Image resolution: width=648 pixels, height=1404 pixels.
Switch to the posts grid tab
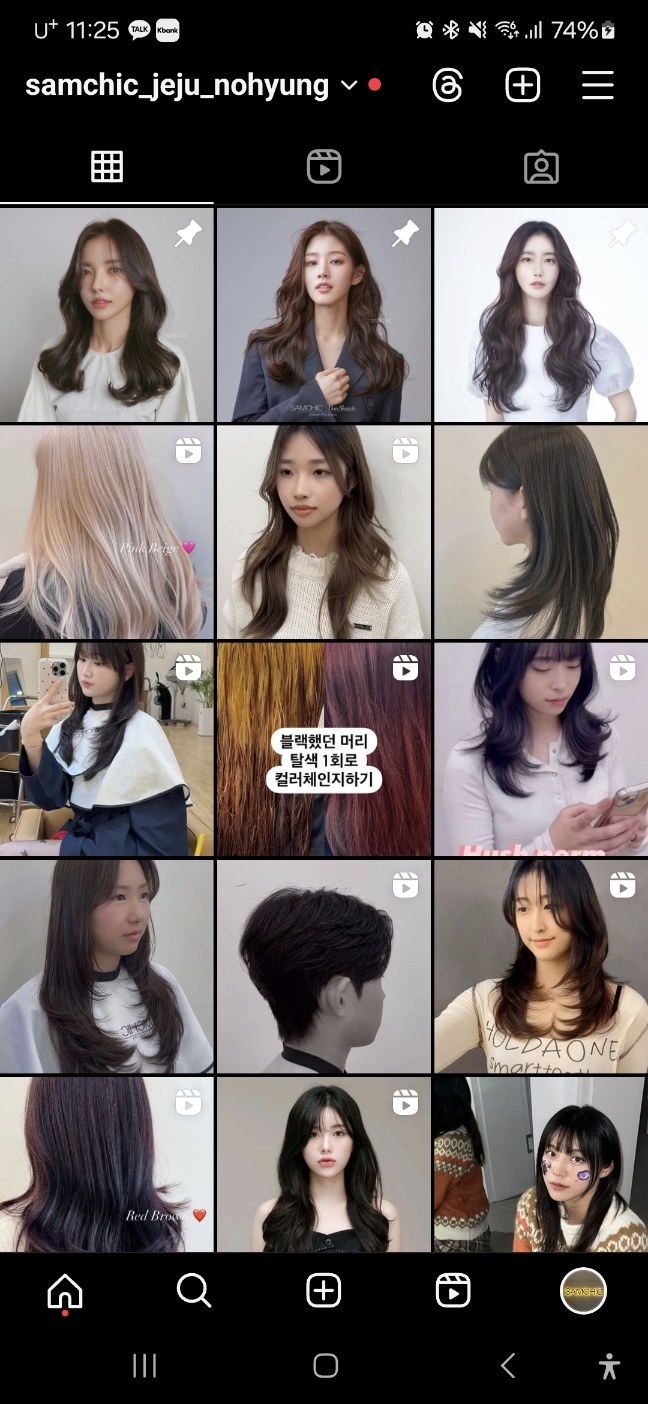coord(107,167)
